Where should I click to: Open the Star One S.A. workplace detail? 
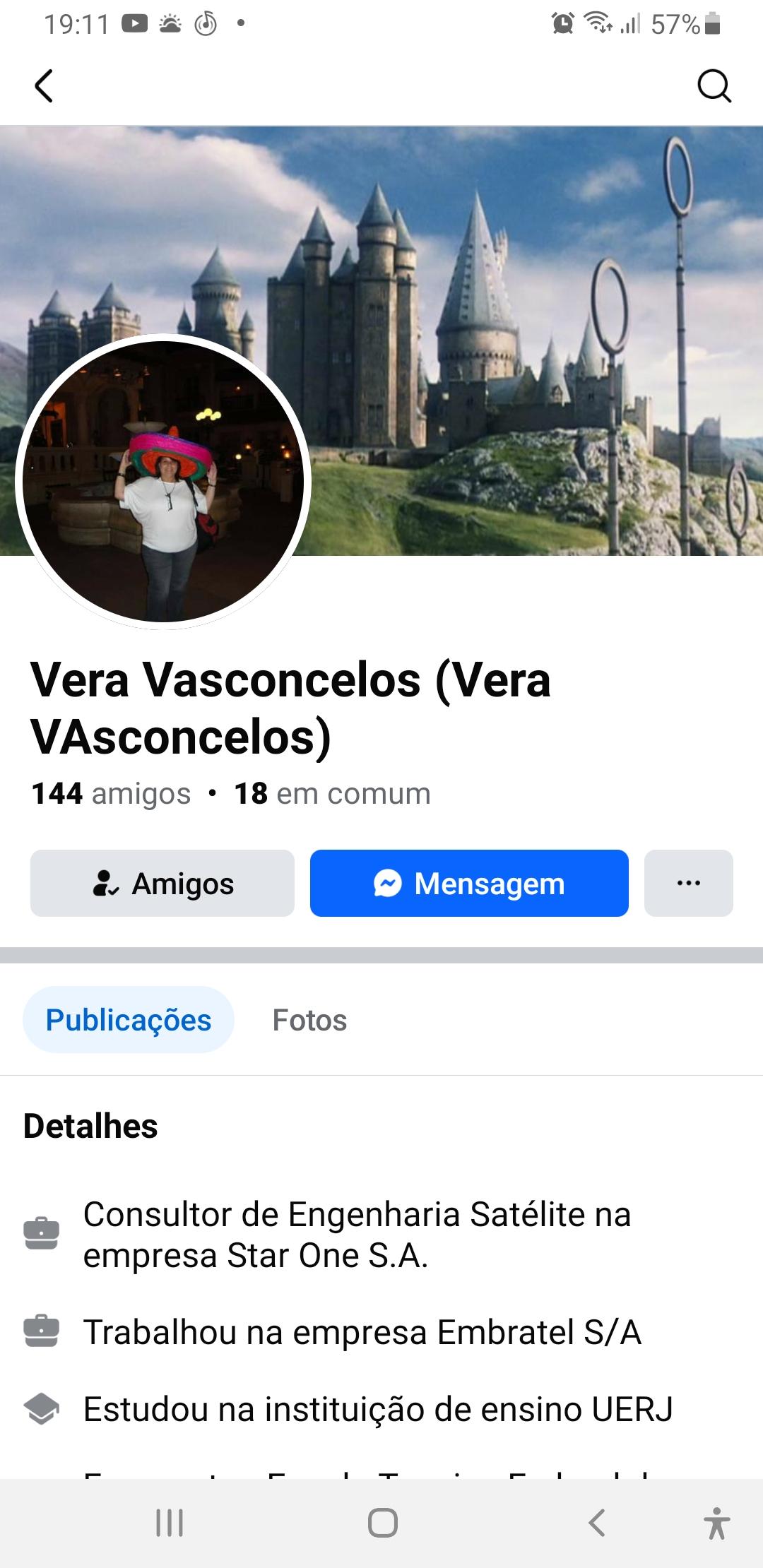pyautogui.click(x=357, y=1235)
